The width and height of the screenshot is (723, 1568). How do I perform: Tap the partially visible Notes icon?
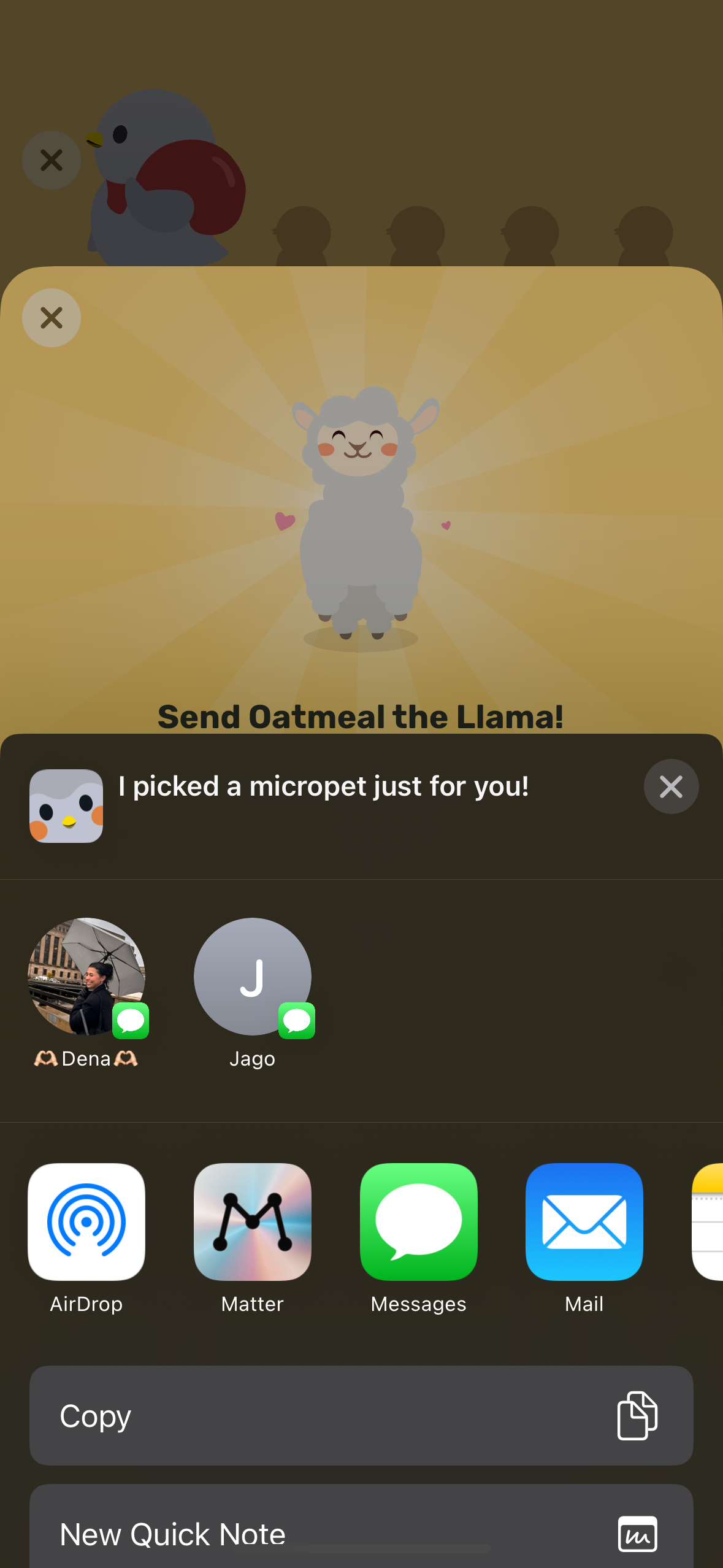(x=711, y=1223)
